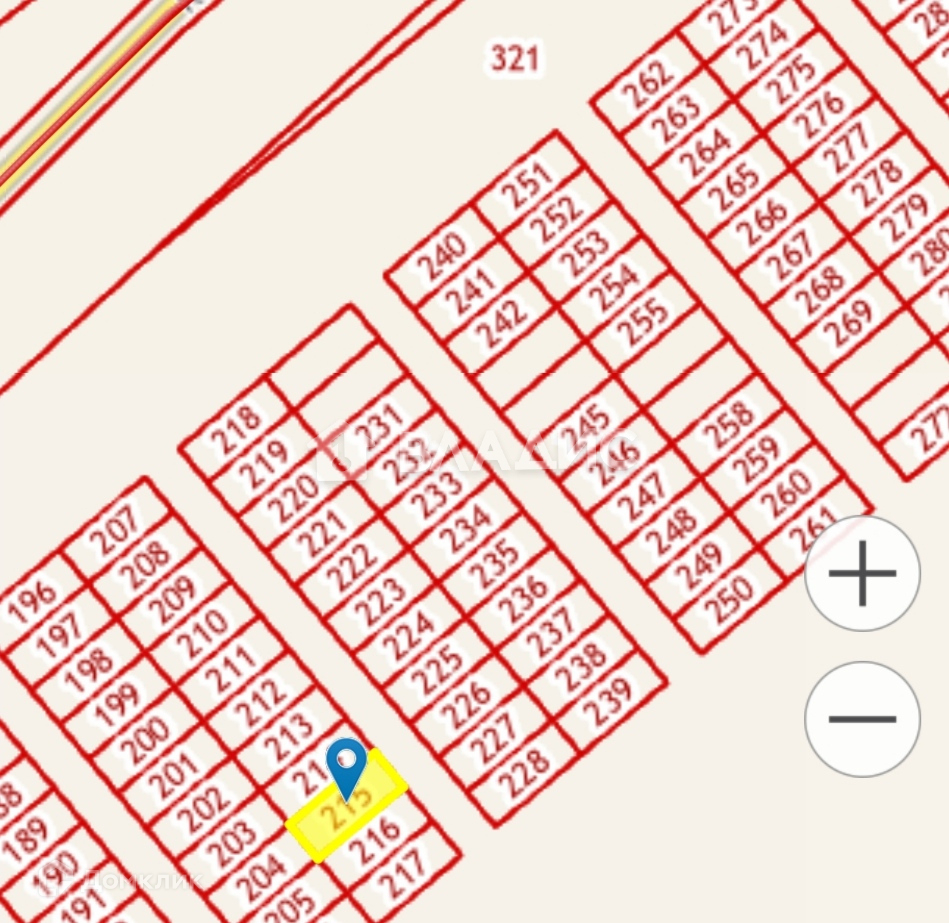Screen dimensions: 949x923
Task: Tap the blue location pin marker
Action: pyautogui.click(x=347, y=765)
